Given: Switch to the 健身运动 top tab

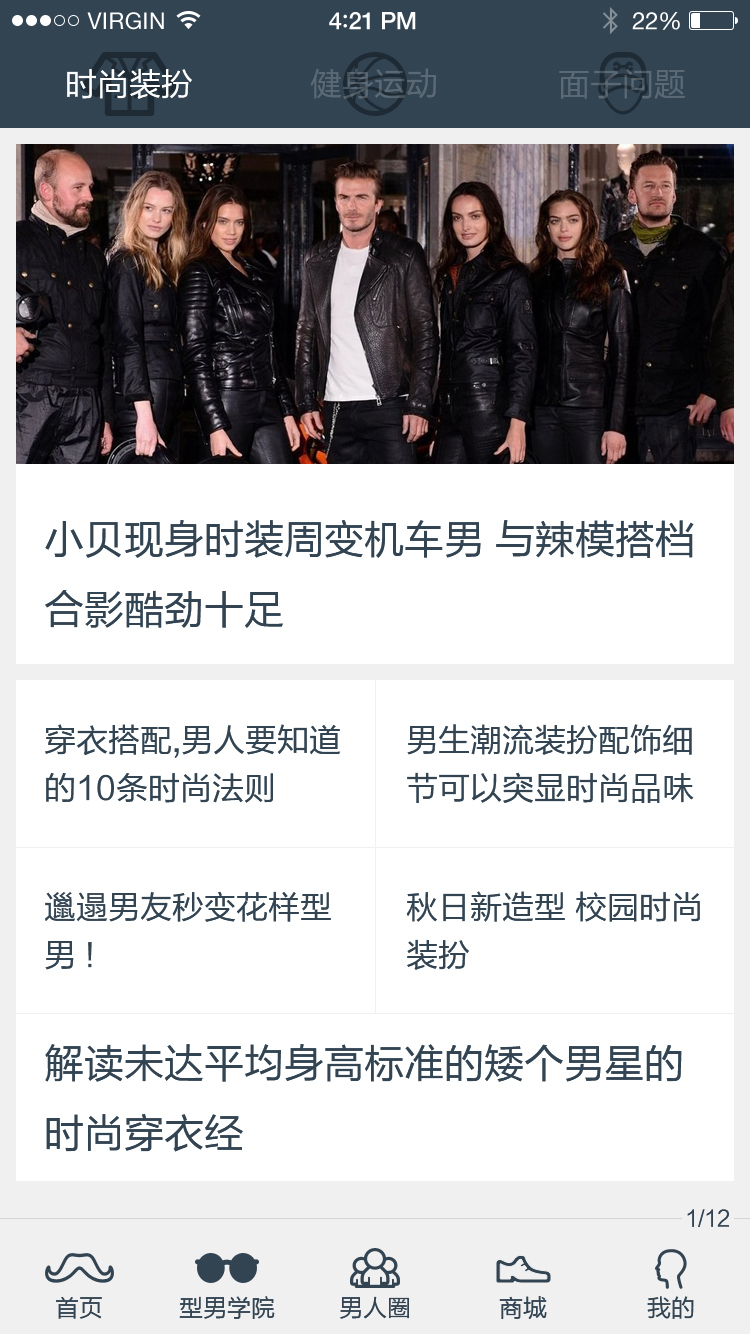Looking at the screenshot, I should (374, 84).
